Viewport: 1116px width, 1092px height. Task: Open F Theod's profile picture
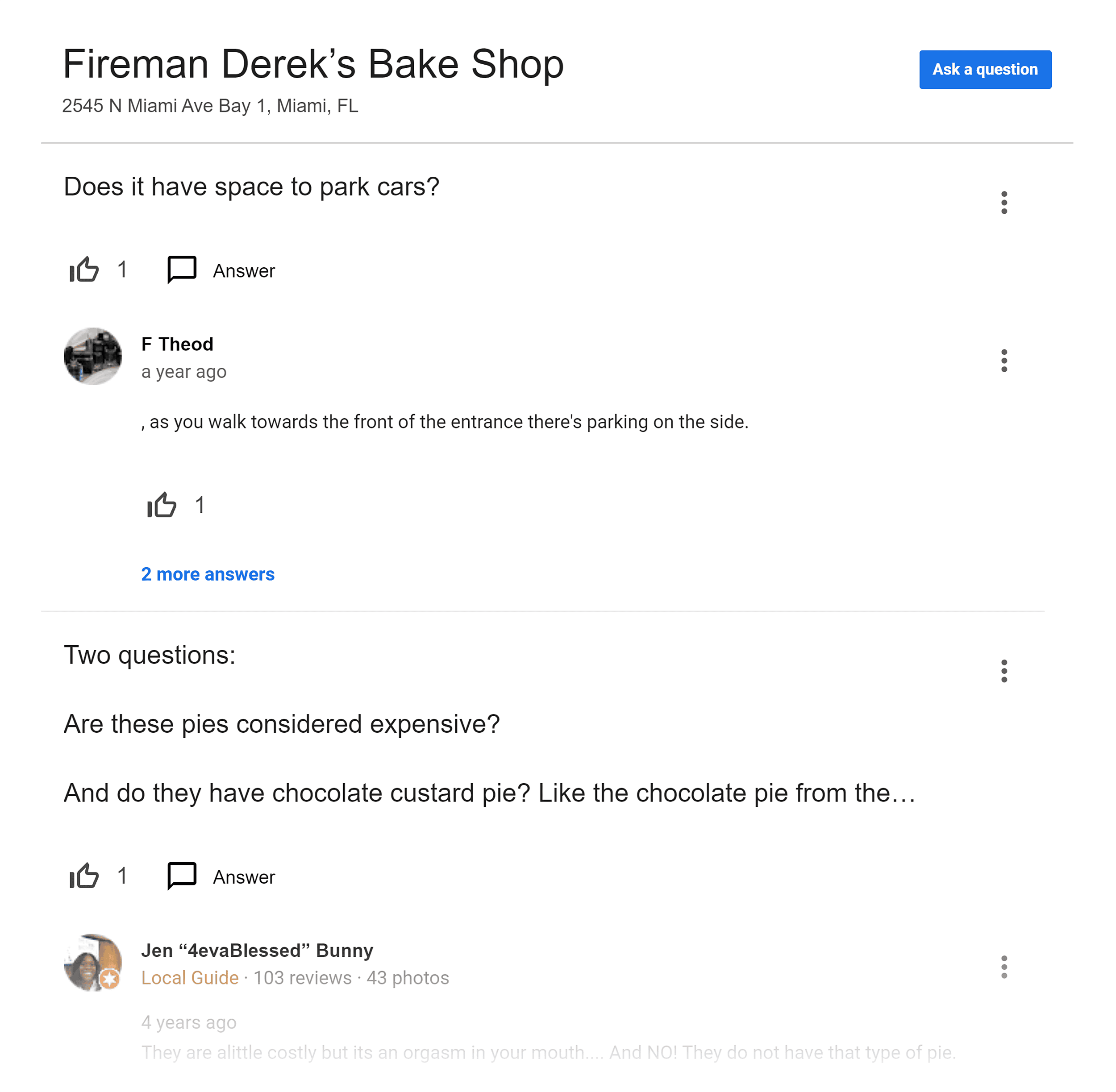pyautogui.click(x=93, y=356)
